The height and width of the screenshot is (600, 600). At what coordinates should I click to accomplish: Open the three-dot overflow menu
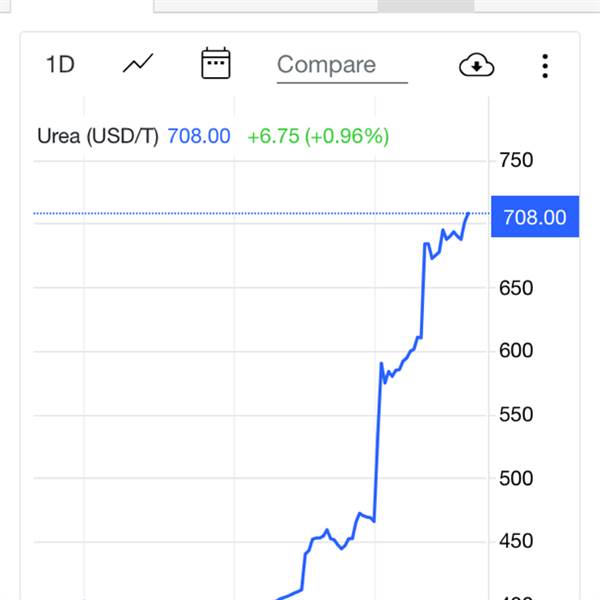[545, 66]
